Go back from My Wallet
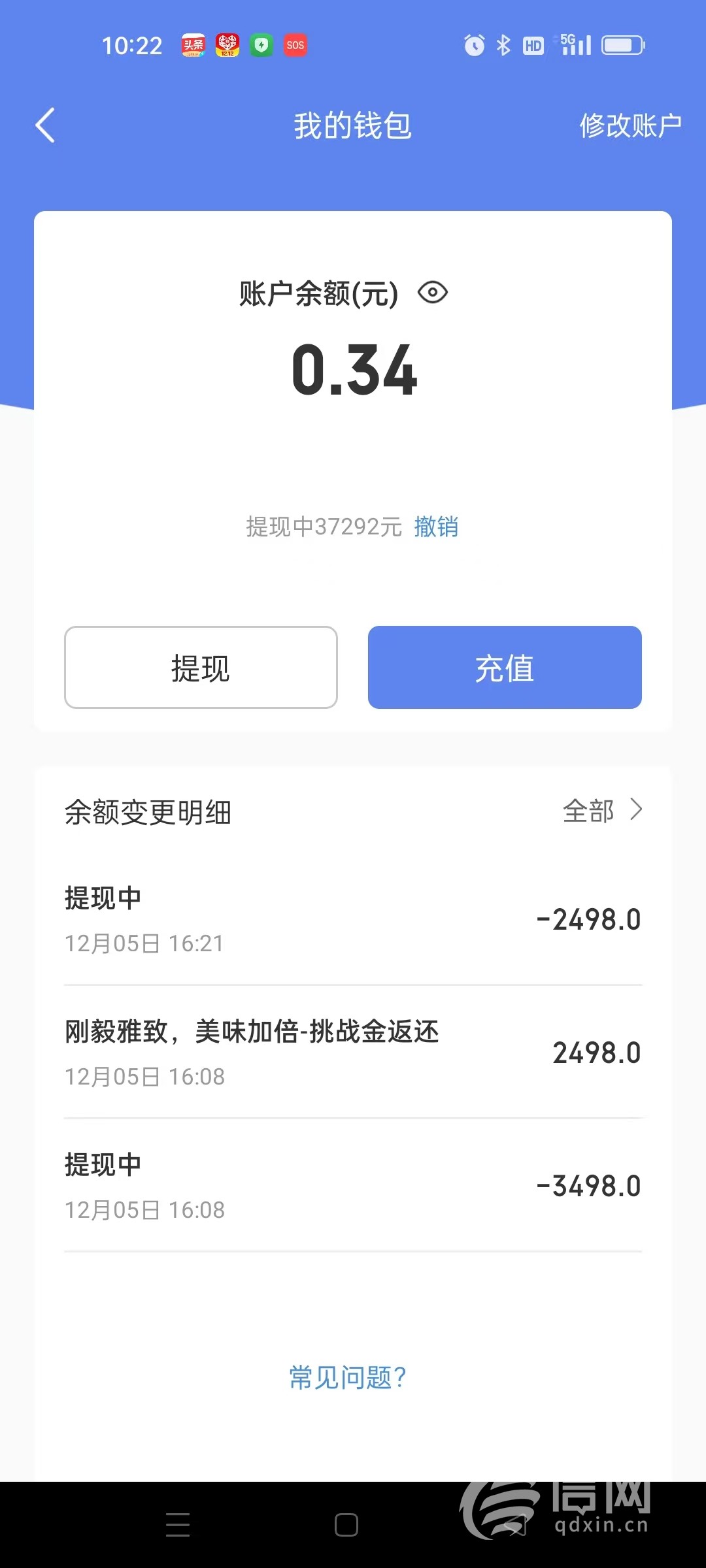 (x=45, y=125)
